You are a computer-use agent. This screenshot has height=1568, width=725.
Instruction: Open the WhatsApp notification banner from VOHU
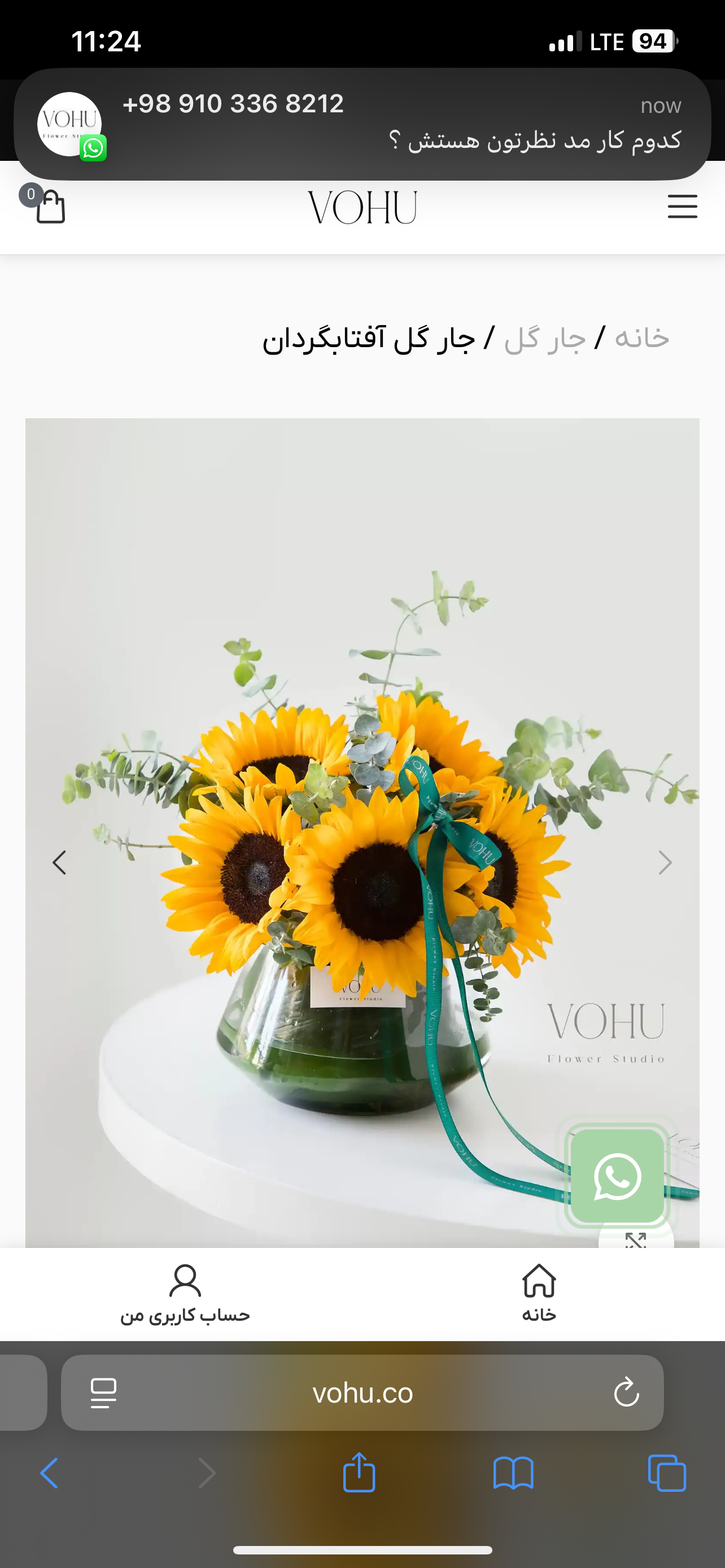[362, 124]
